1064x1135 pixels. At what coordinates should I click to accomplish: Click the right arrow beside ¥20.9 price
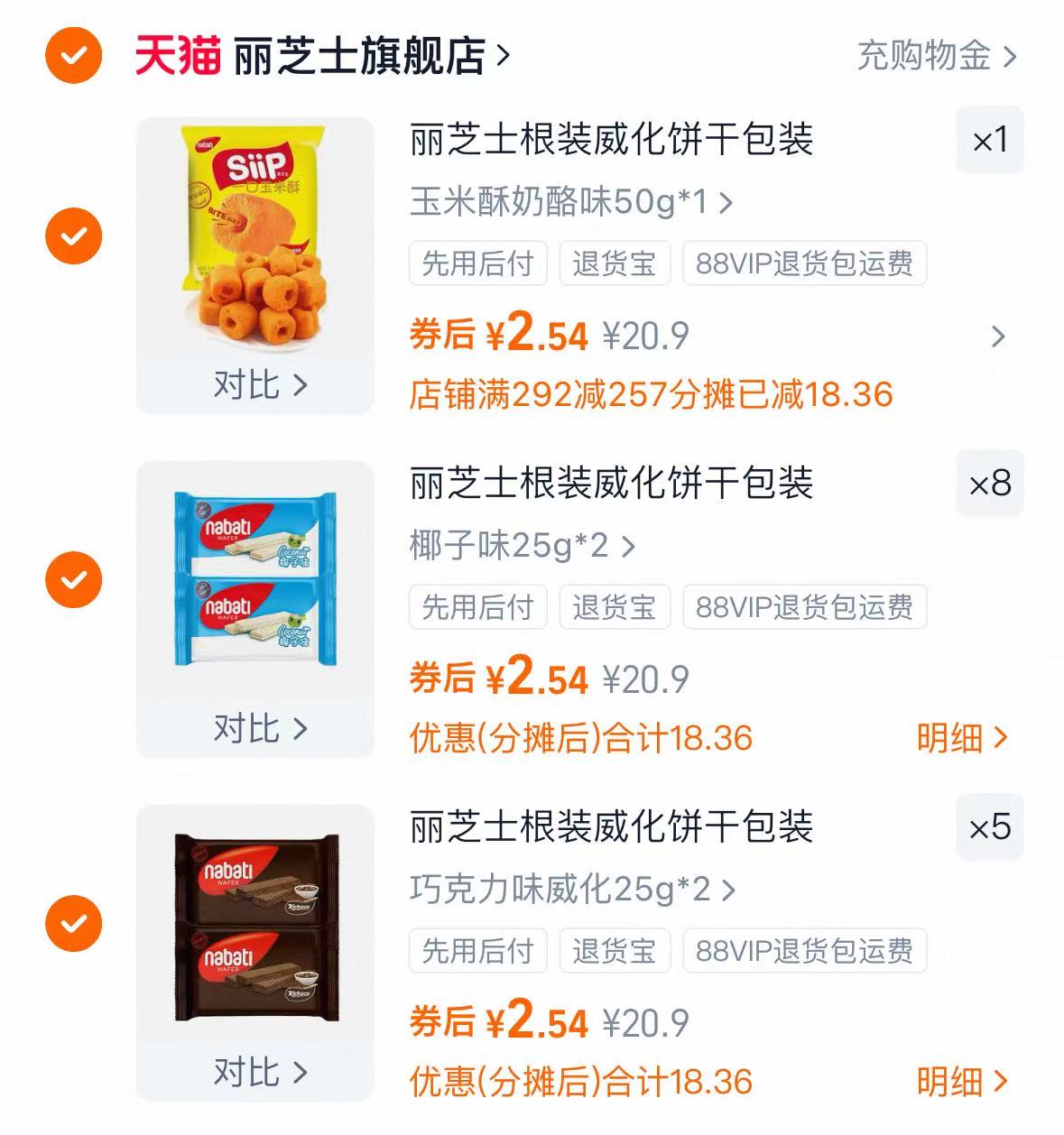pos(998,337)
